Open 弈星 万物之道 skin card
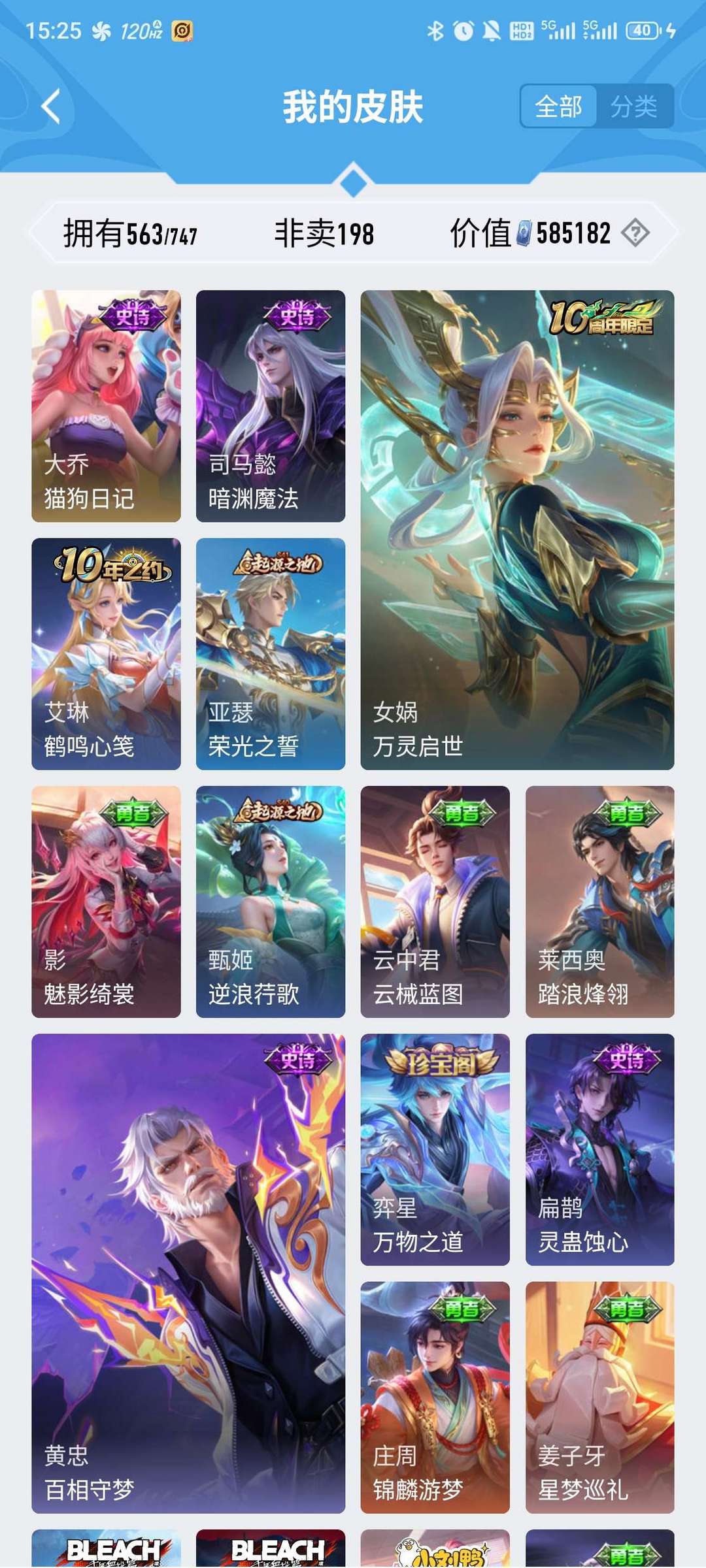 point(435,1149)
